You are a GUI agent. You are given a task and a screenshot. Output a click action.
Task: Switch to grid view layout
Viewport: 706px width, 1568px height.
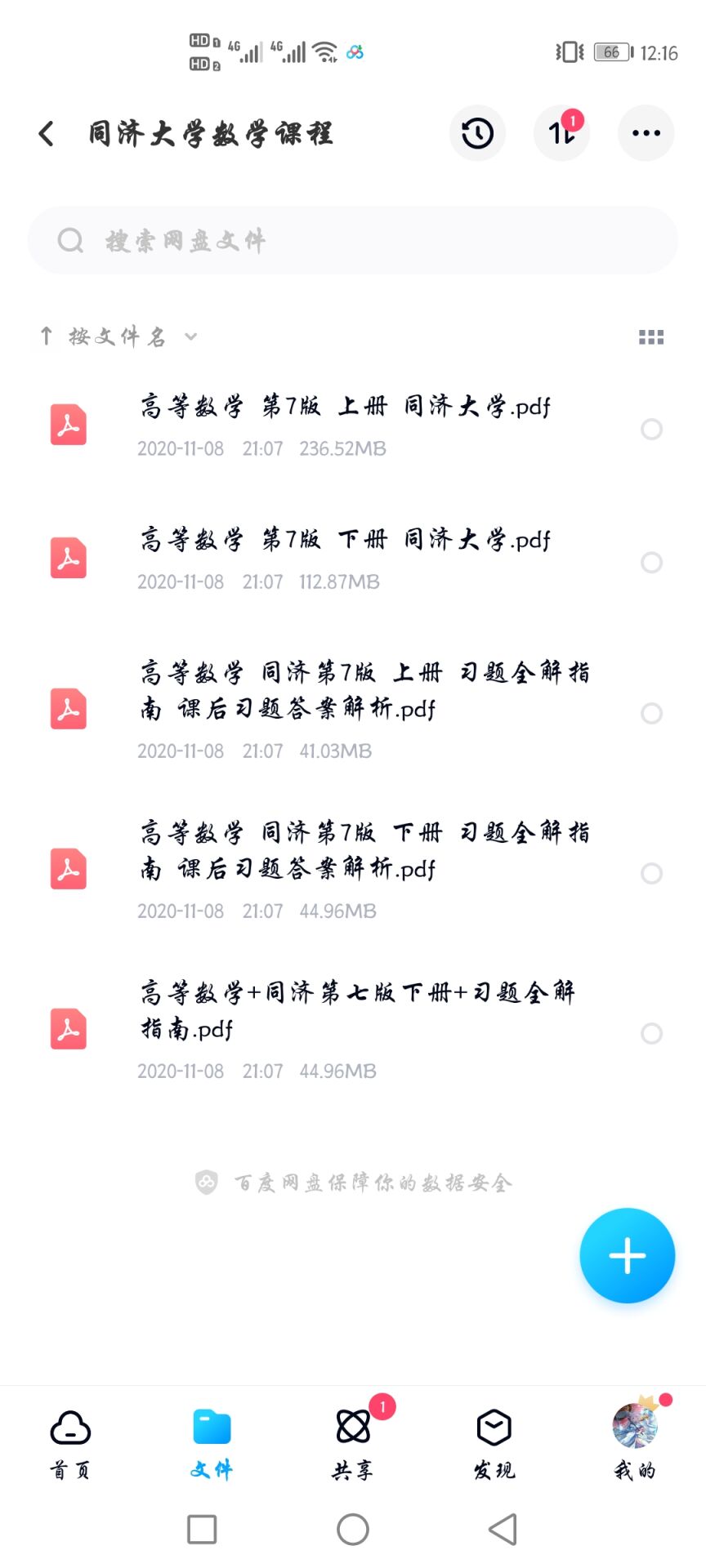(x=650, y=337)
